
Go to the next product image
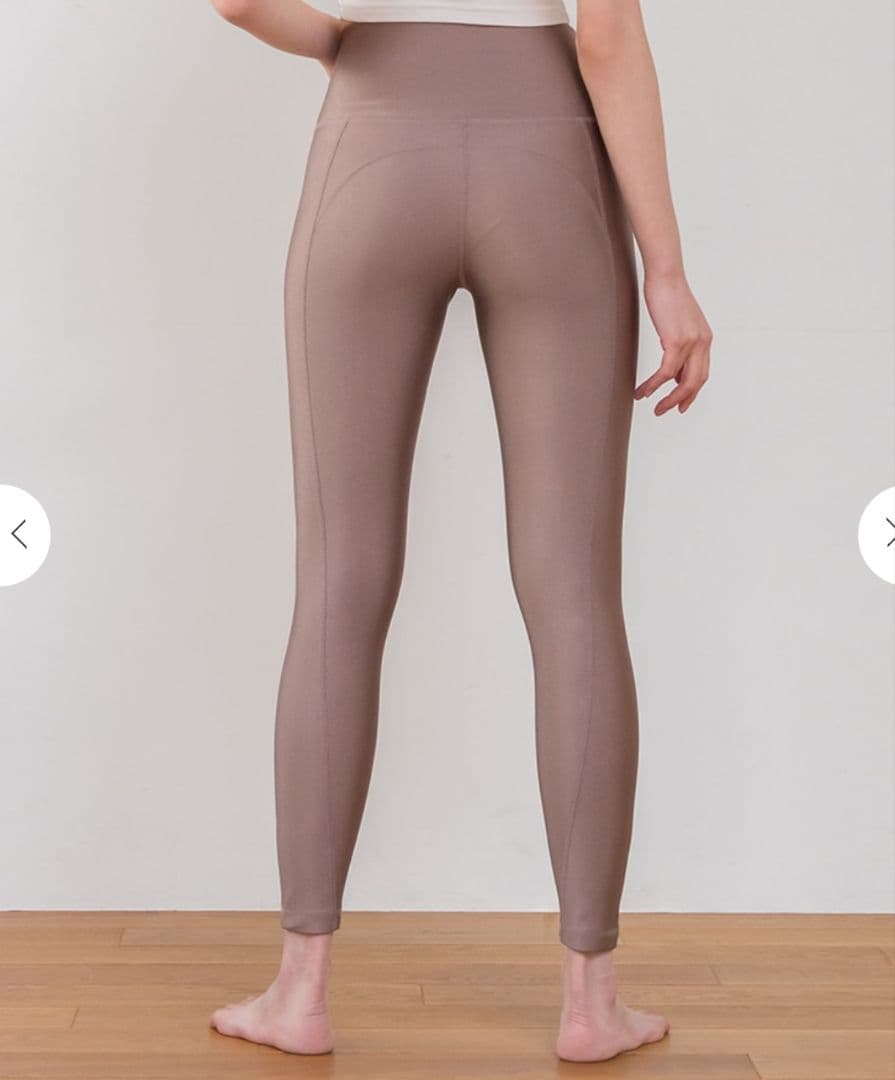click(x=880, y=534)
